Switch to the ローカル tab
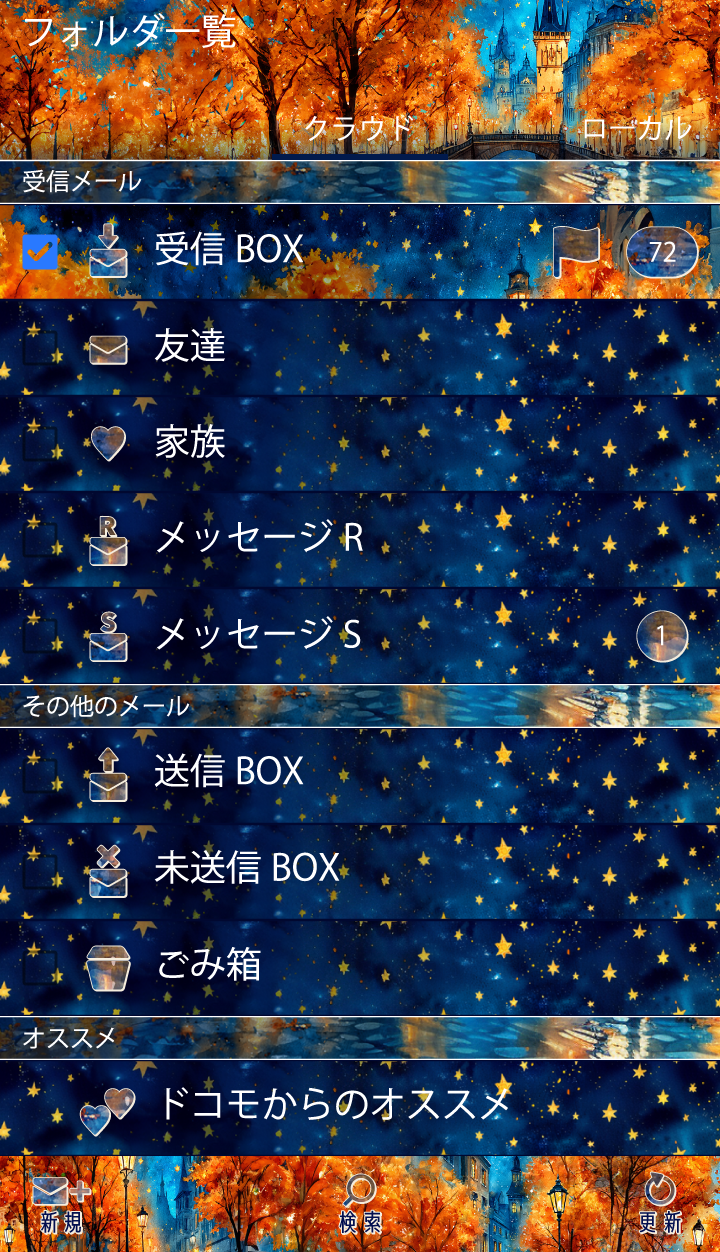 (637, 128)
